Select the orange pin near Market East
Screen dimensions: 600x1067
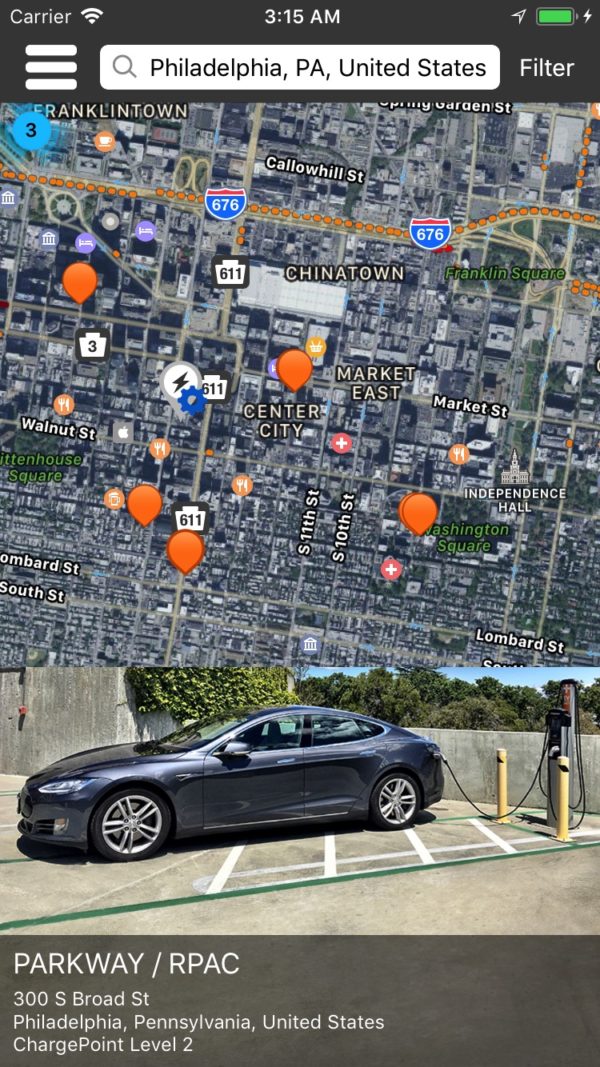(x=295, y=370)
